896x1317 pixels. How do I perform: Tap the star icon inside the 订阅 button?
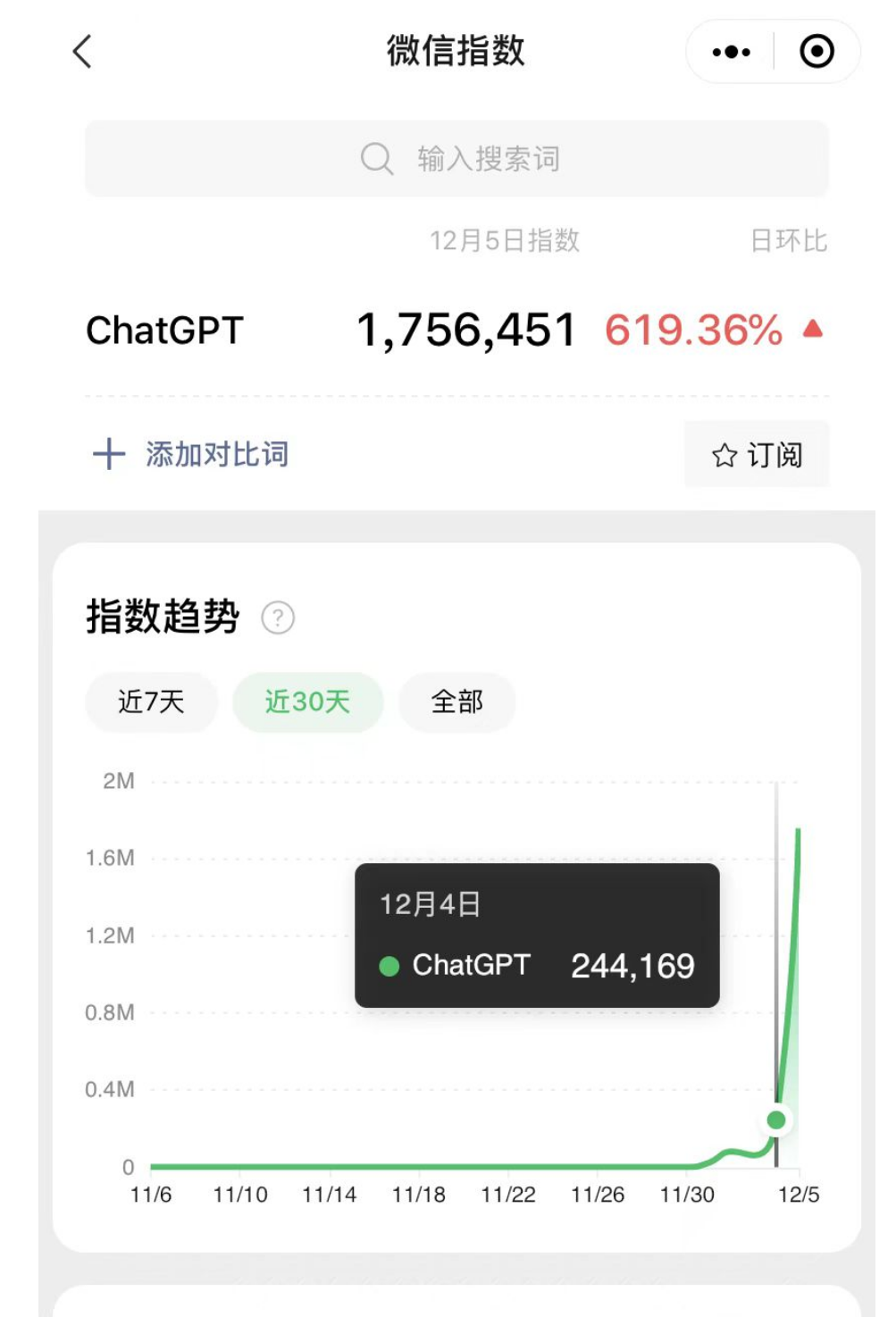click(725, 455)
